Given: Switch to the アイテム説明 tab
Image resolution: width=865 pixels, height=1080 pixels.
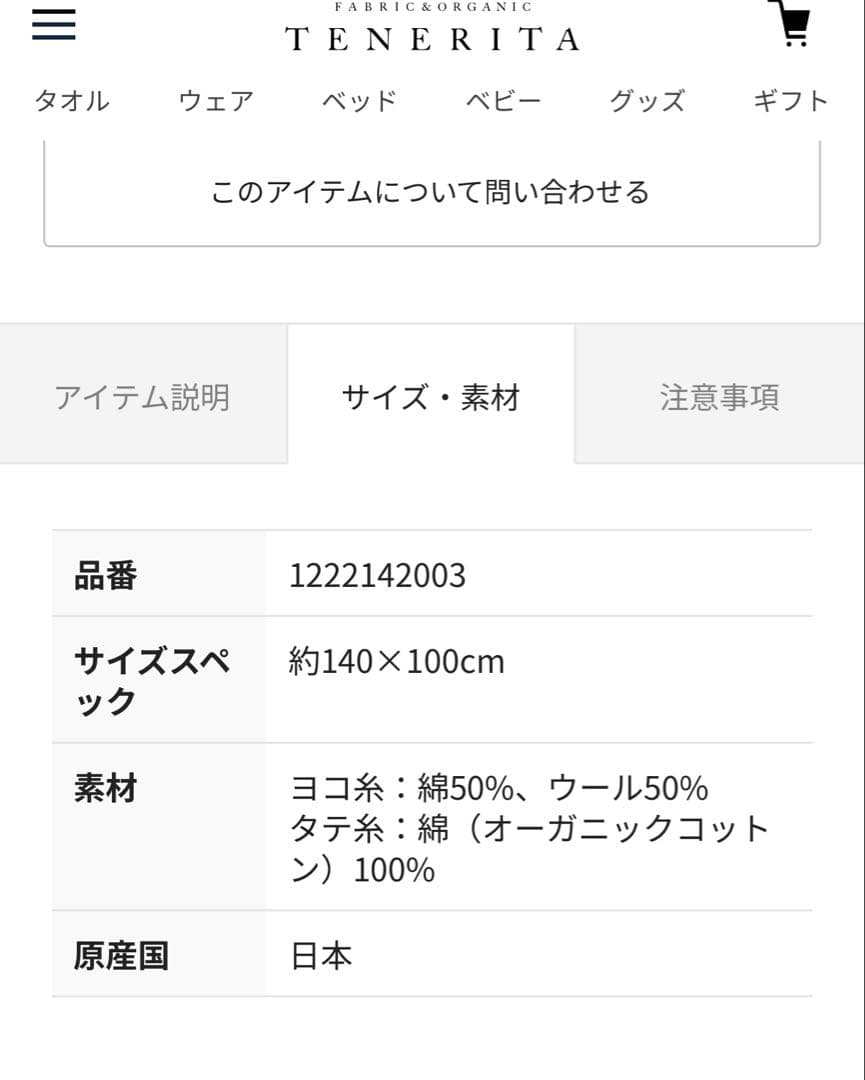Looking at the screenshot, I should [x=143, y=396].
